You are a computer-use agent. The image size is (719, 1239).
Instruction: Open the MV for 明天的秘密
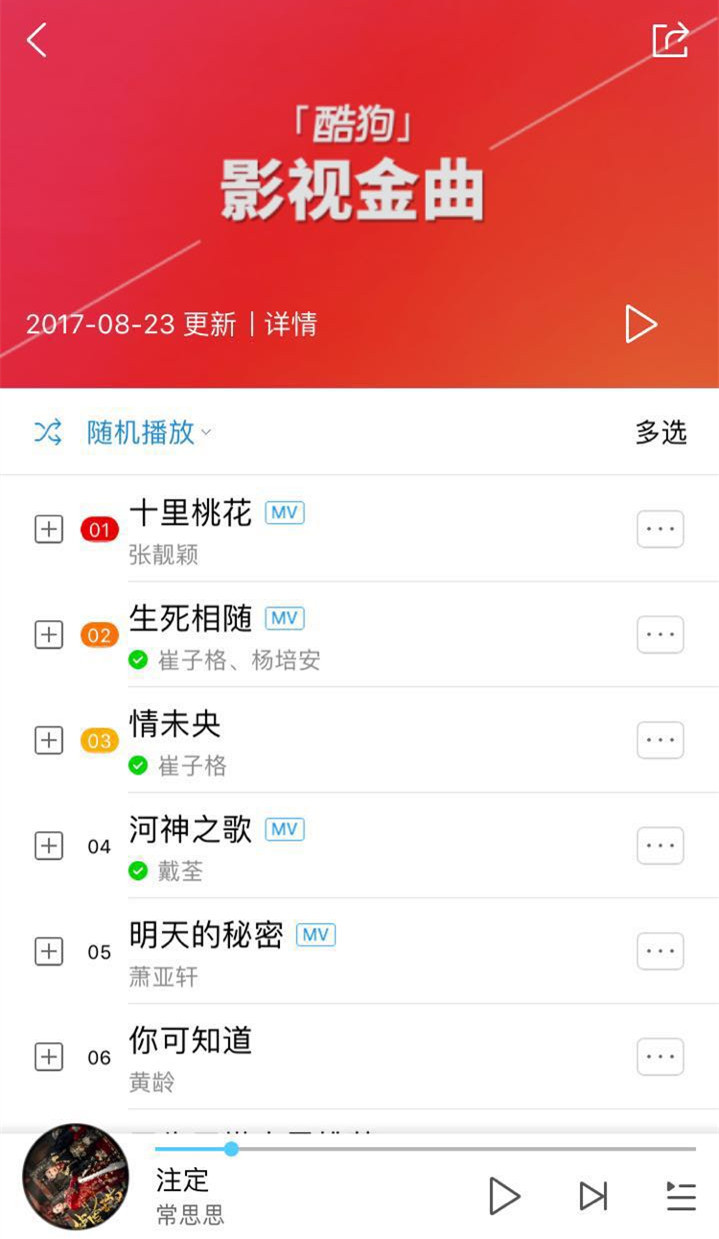tap(316, 935)
